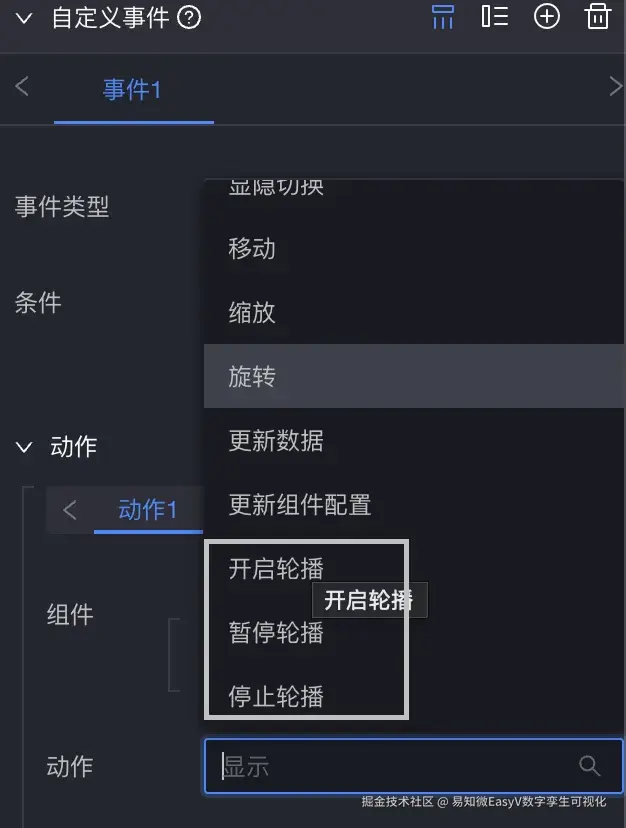Select the tab layout view icon

[x=443, y=17]
